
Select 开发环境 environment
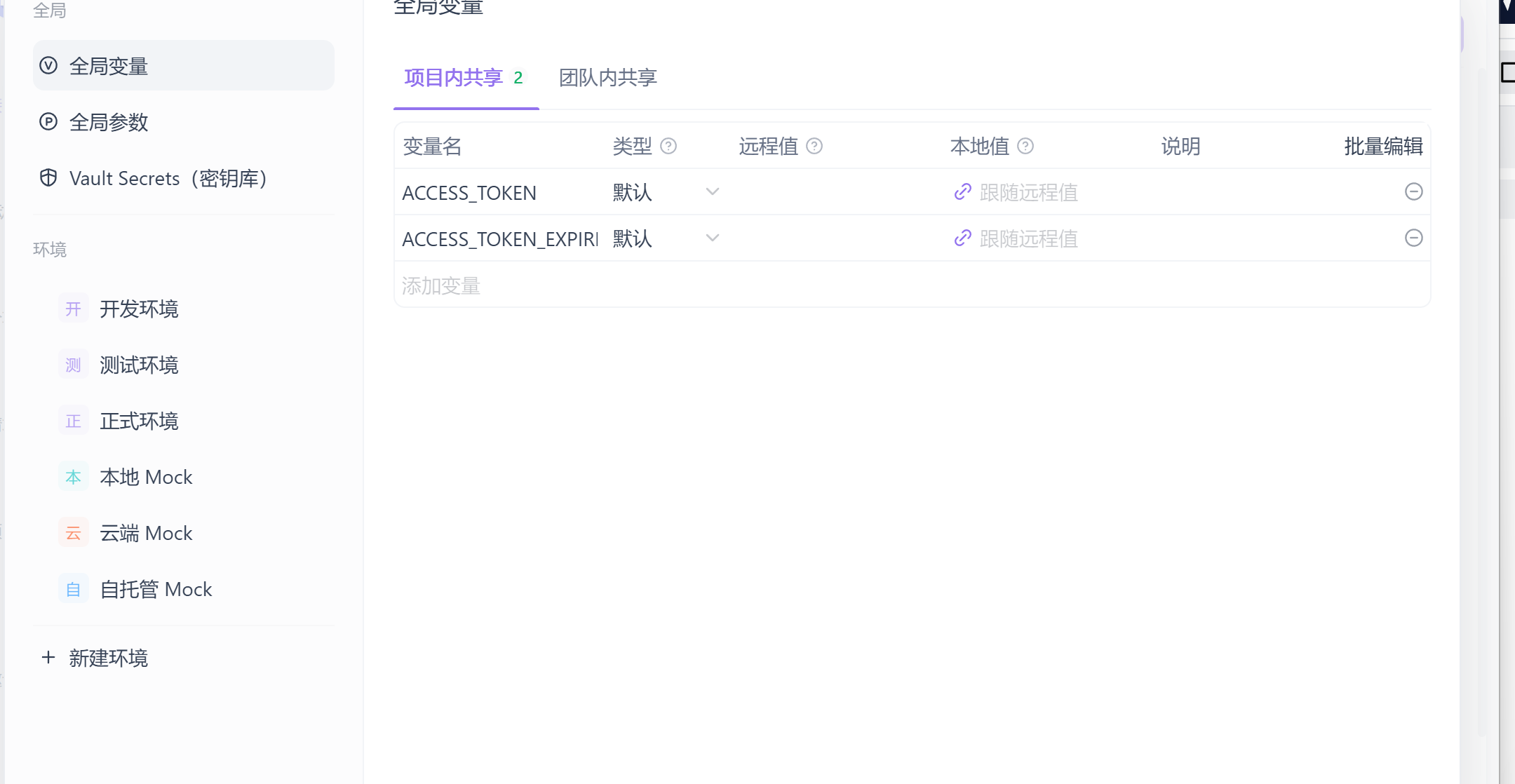(x=139, y=309)
